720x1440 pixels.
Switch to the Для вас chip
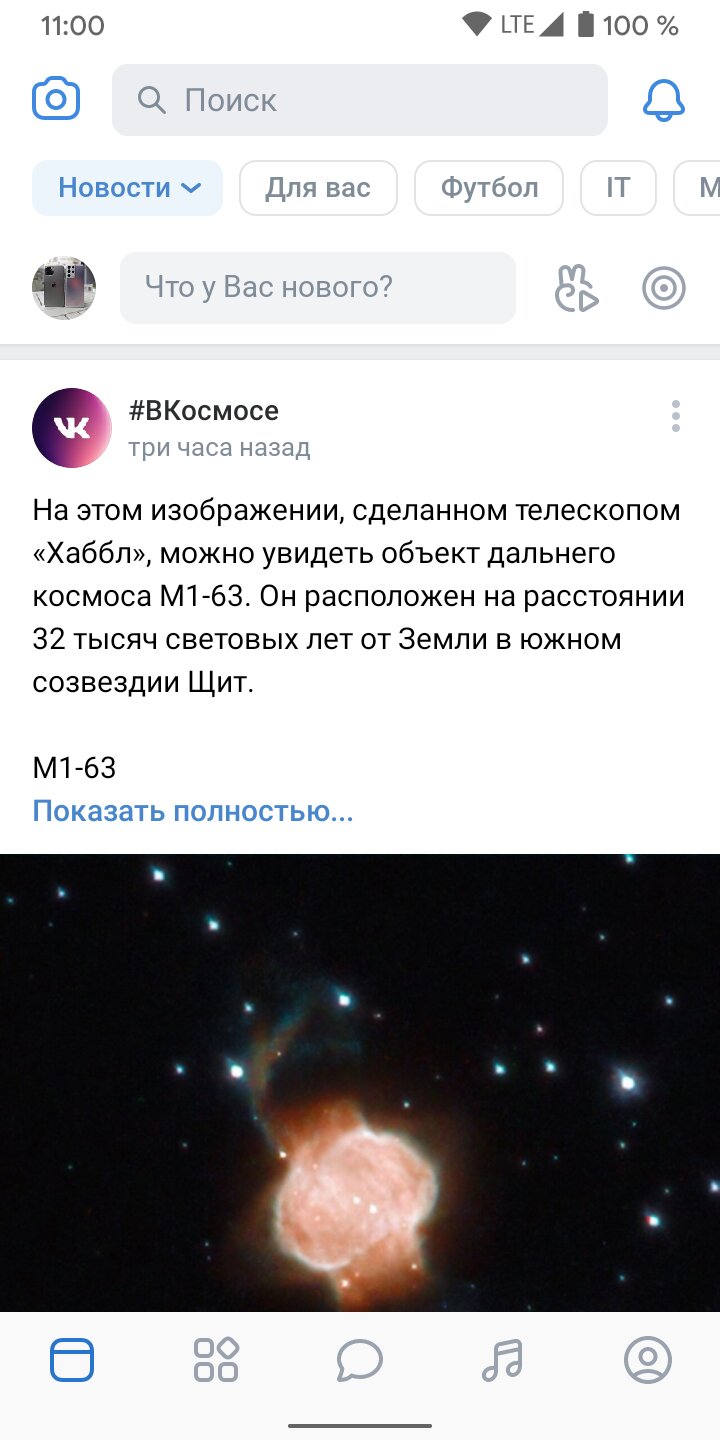(x=318, y=188)
